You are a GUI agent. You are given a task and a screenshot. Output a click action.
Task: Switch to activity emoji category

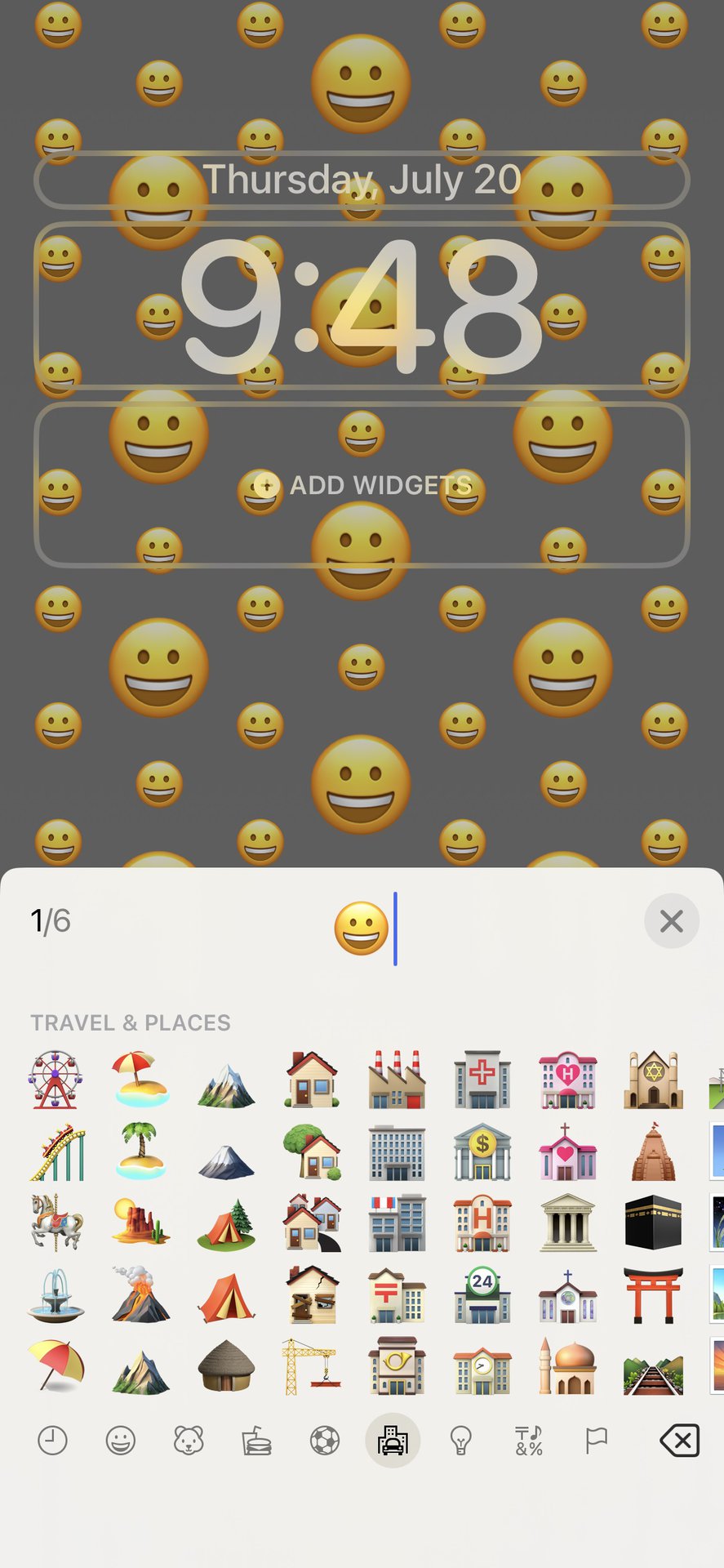[x=325, y=1441]
